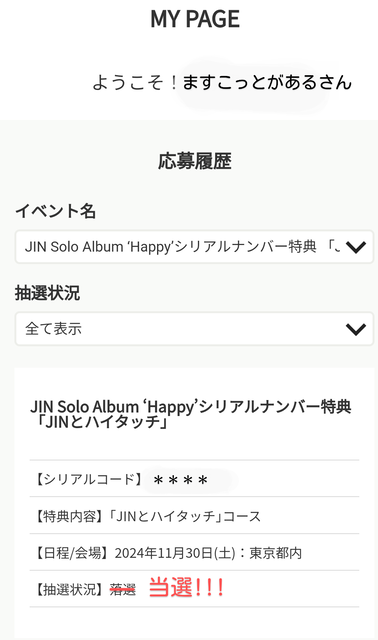Screen dimensions: 378x640
Task: Expand the 抽選状況 全て表示 dropdown
Action: 194,329
